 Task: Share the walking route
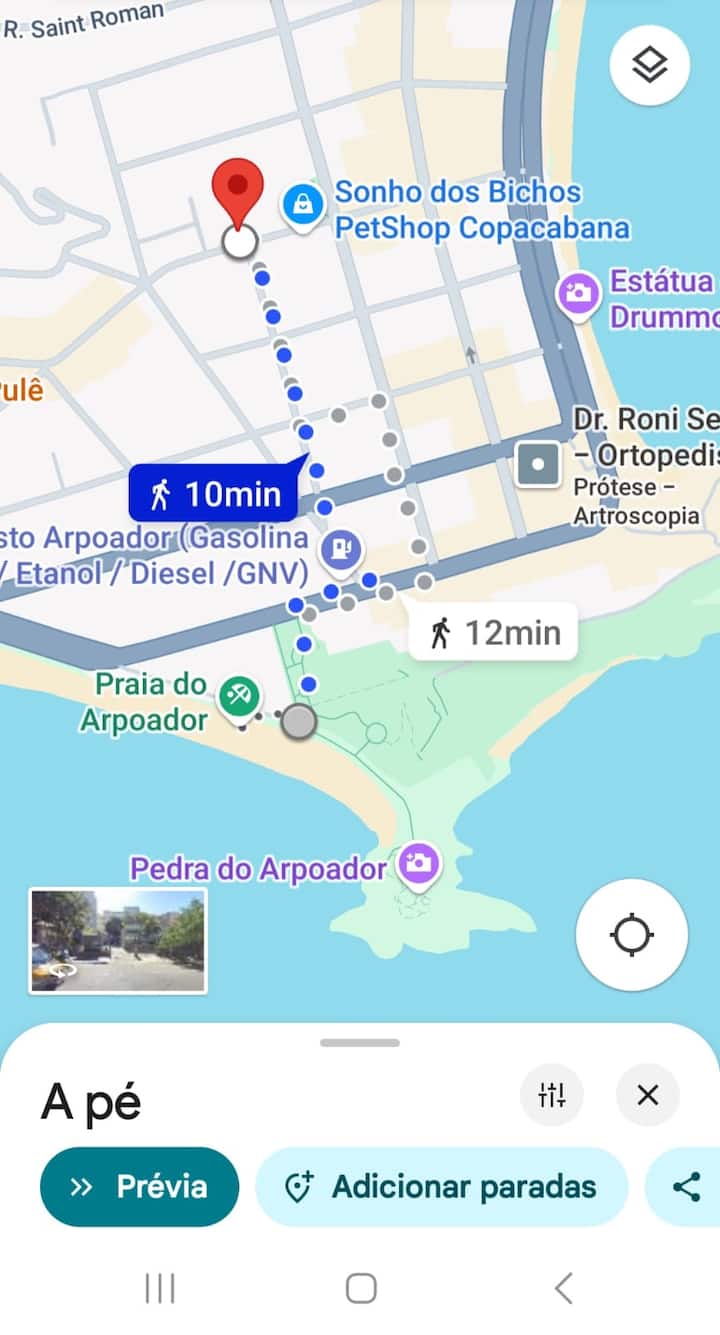[686, 1187]
